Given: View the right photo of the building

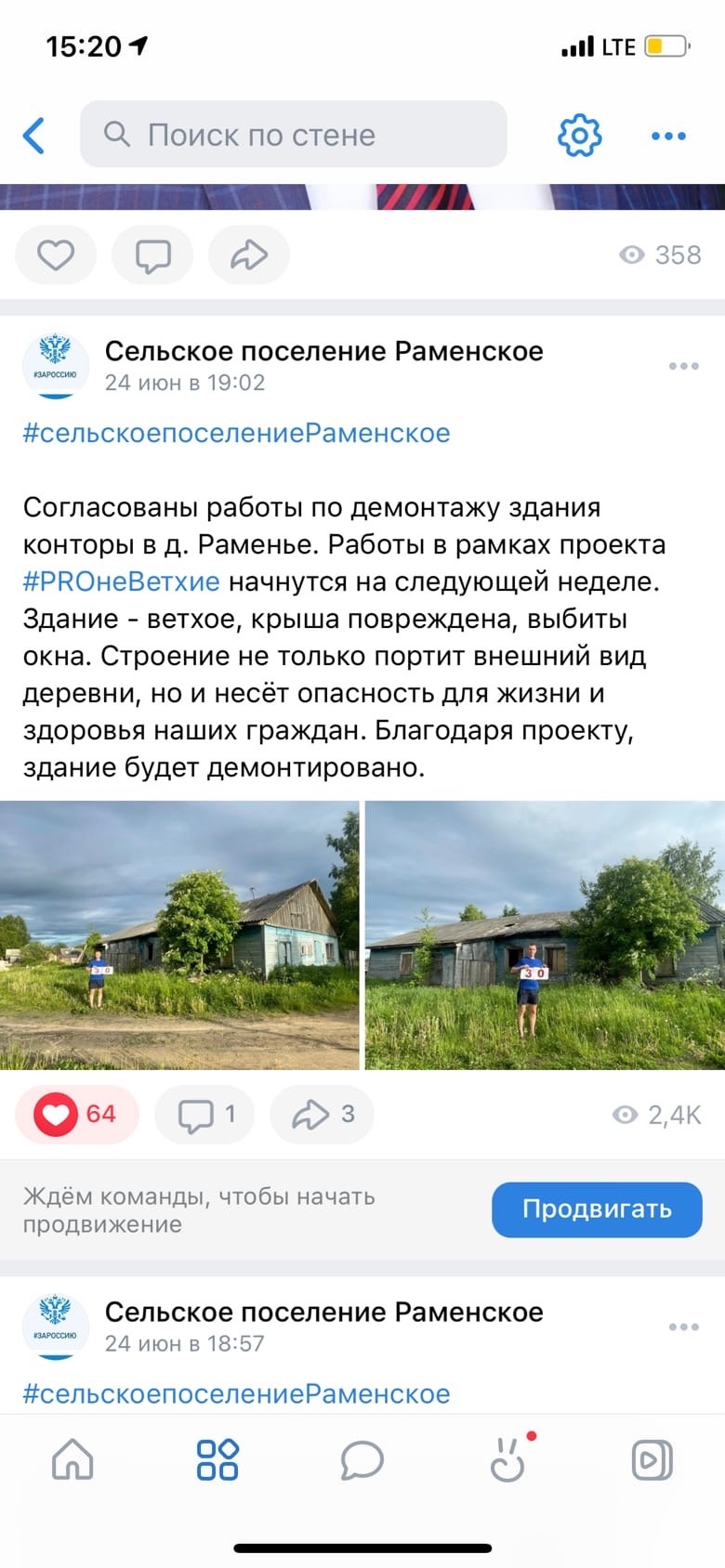Looking at the screenshot, I should [x=545, y=934].
